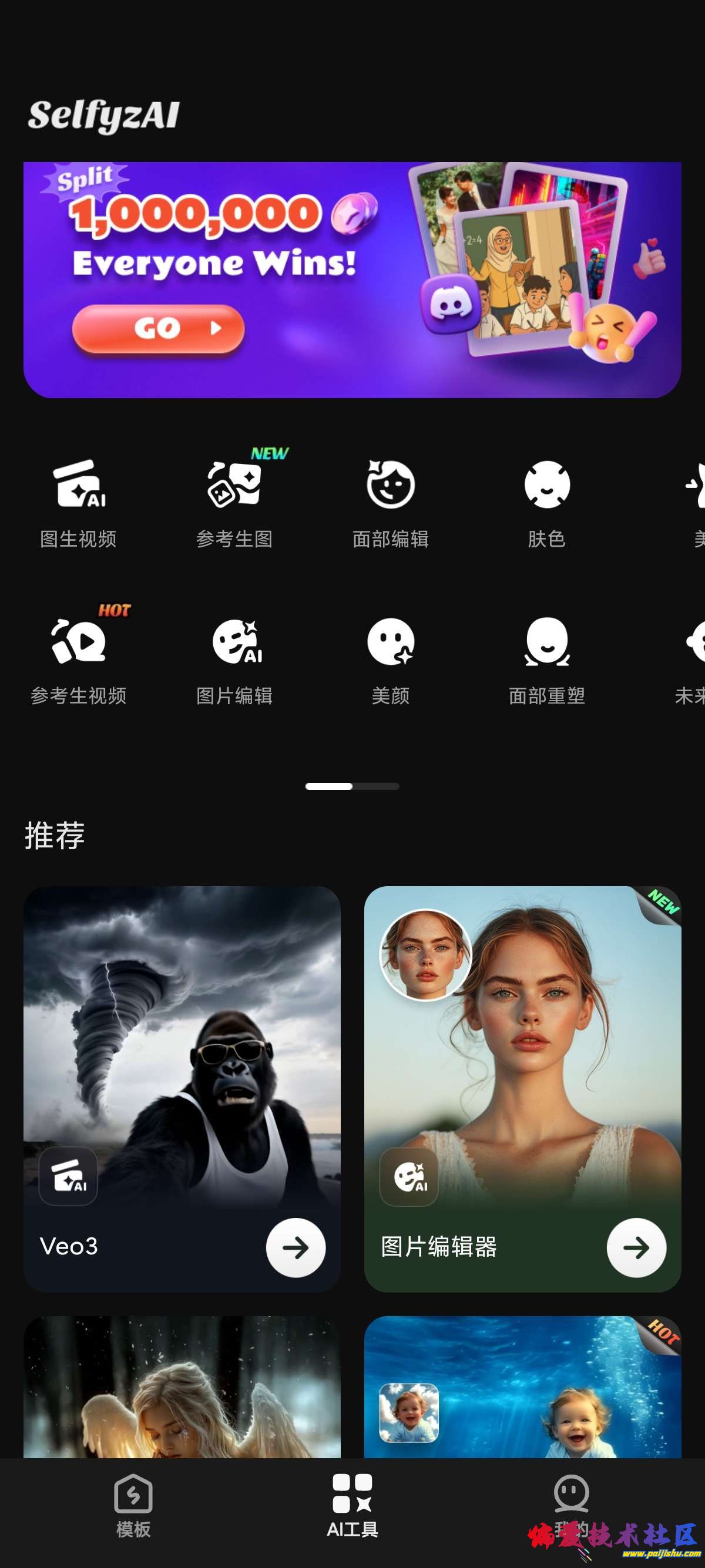Screen dimensions: 705x1568
Task: Switch to the AI工具 tab
Action: point(352,1505)
